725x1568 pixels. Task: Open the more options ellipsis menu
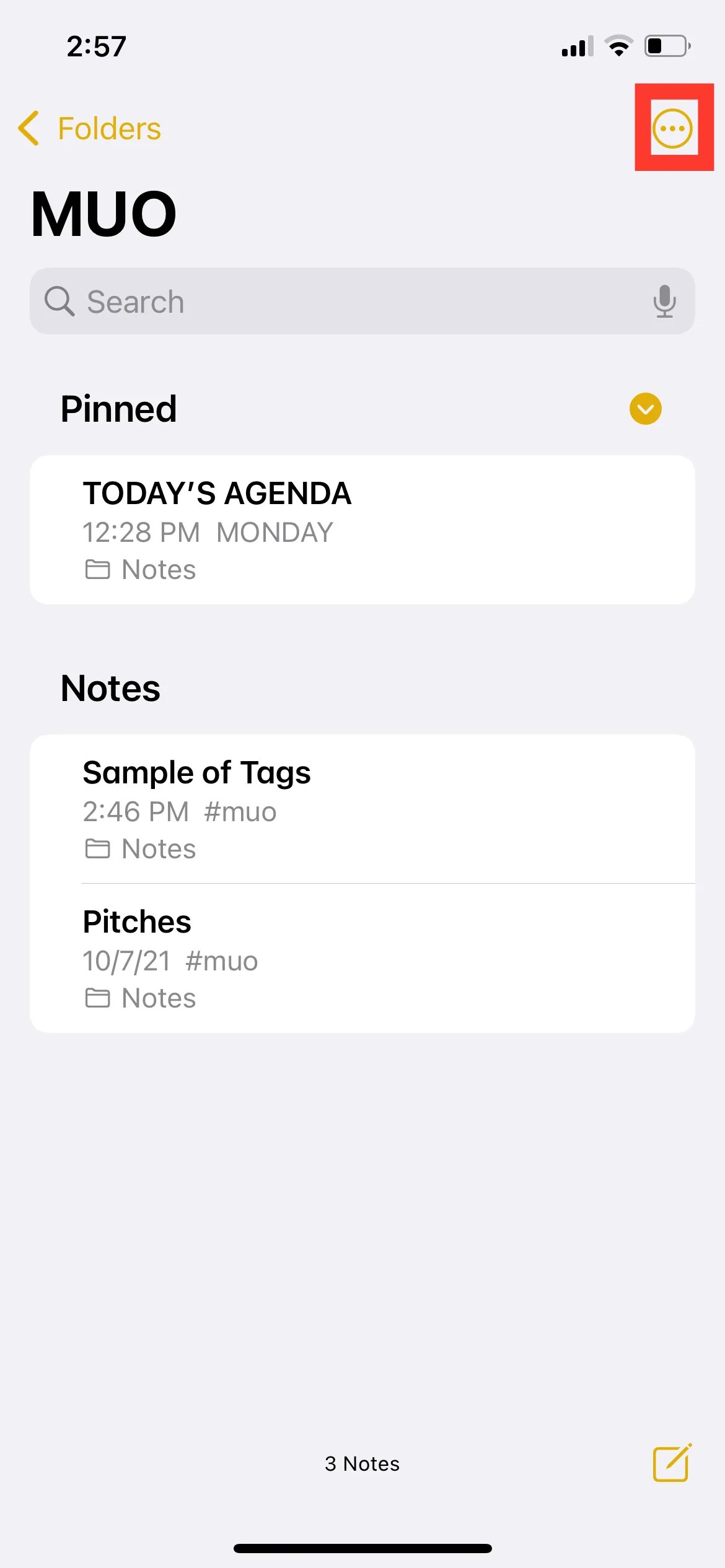(x=673, y=128)
